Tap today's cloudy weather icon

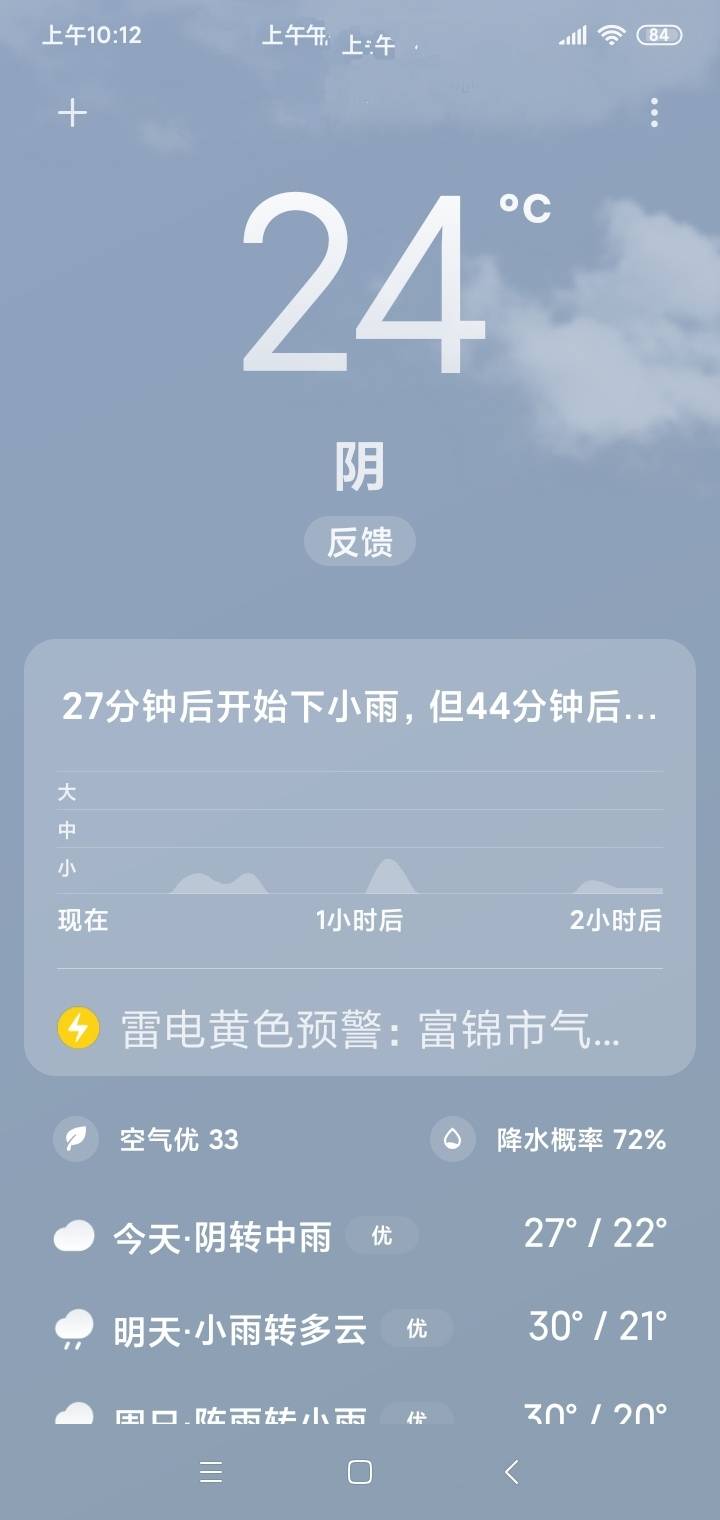(74, 1235)
